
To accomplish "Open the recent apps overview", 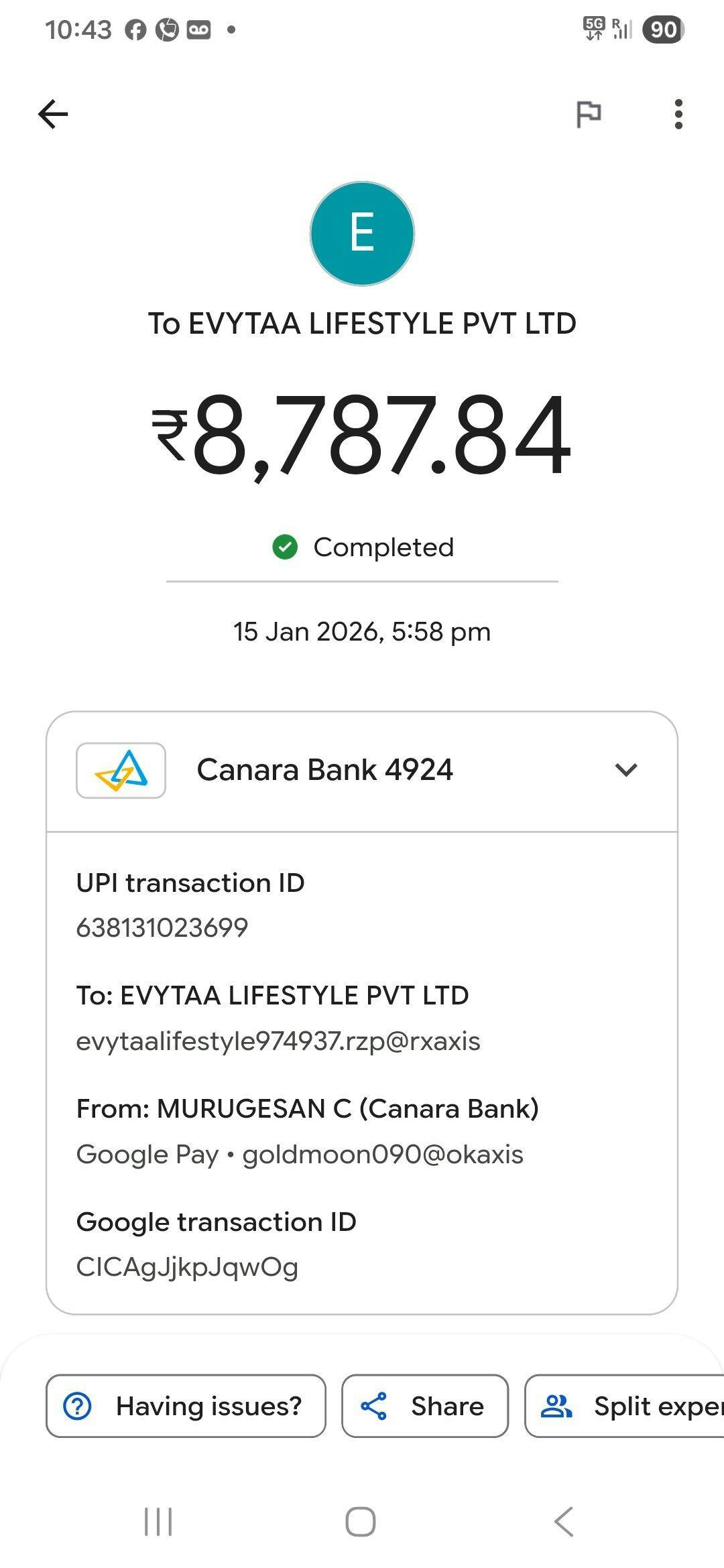I will [x=158, y=1521].
